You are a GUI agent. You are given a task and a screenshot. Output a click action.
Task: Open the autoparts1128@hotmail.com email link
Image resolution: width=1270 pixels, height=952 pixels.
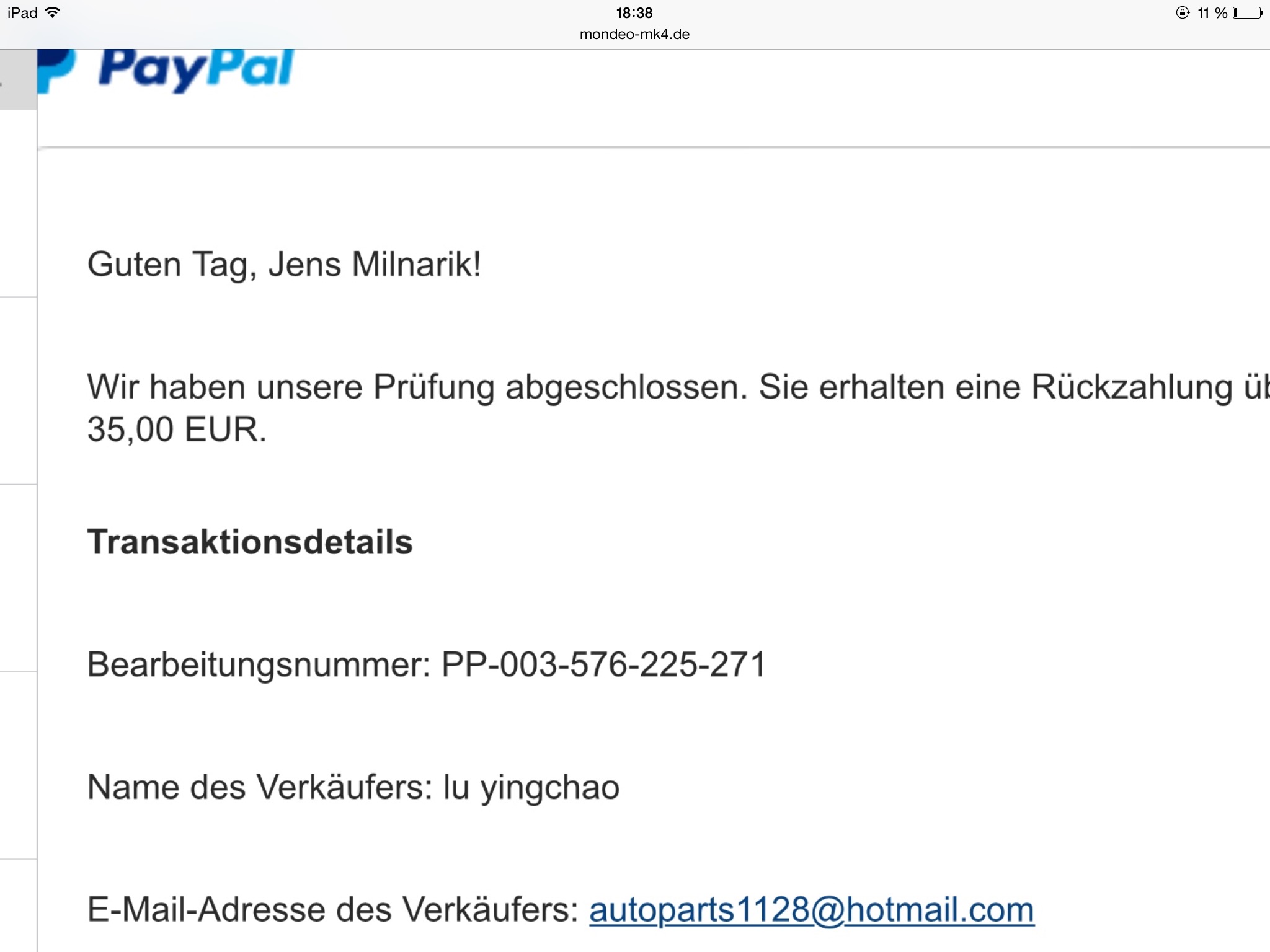pos(811,909)
